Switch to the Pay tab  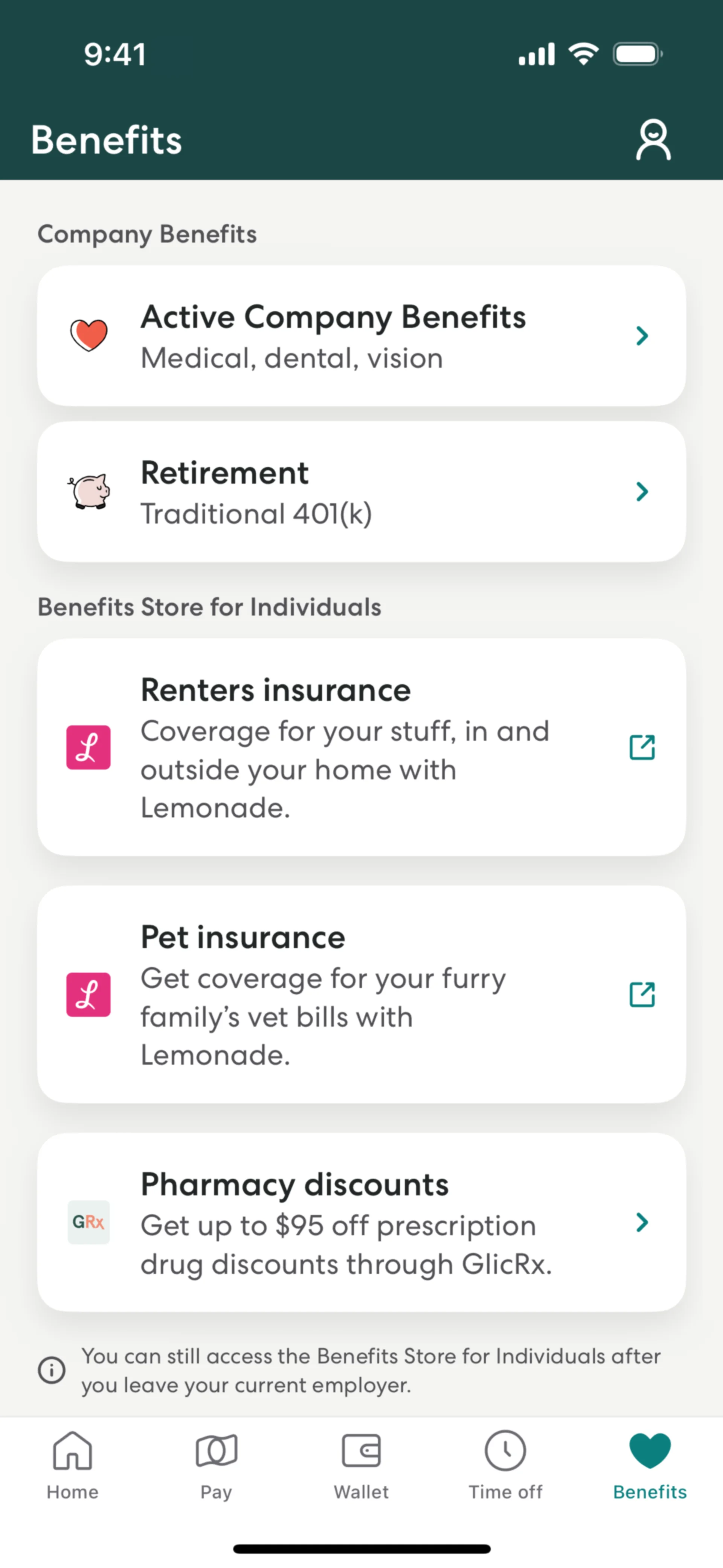point(216,1464)
